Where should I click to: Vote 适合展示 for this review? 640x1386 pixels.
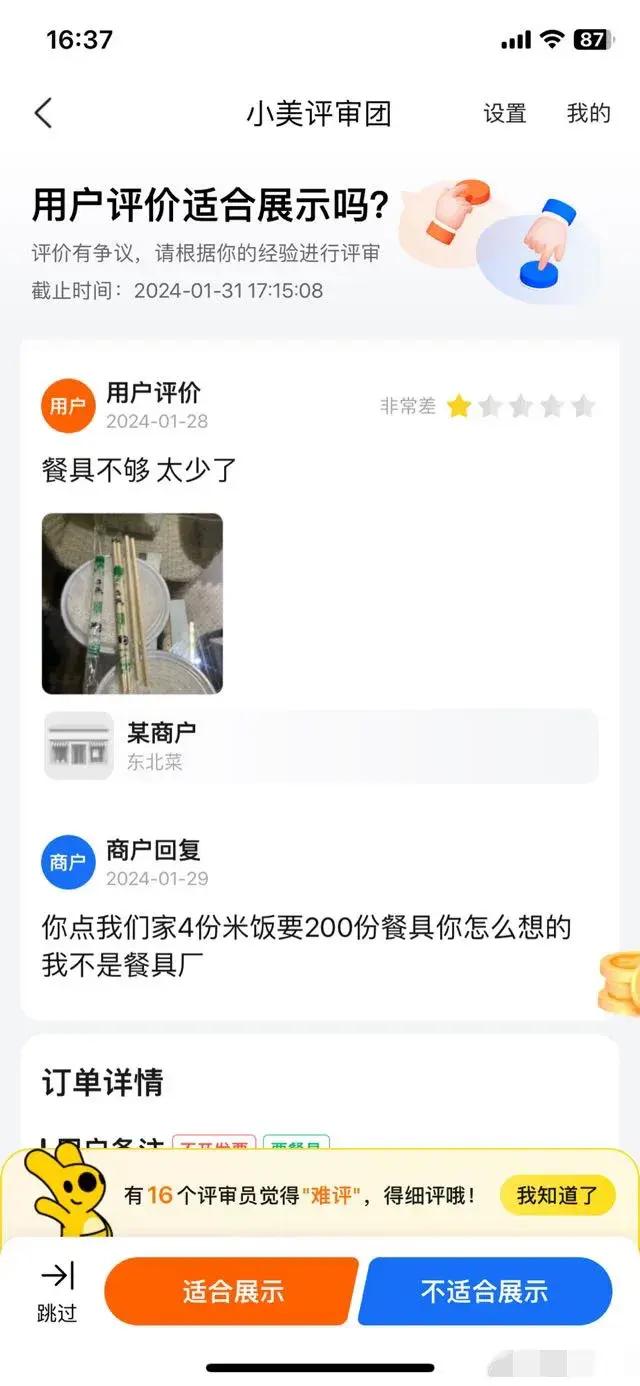click(232, 1290)
